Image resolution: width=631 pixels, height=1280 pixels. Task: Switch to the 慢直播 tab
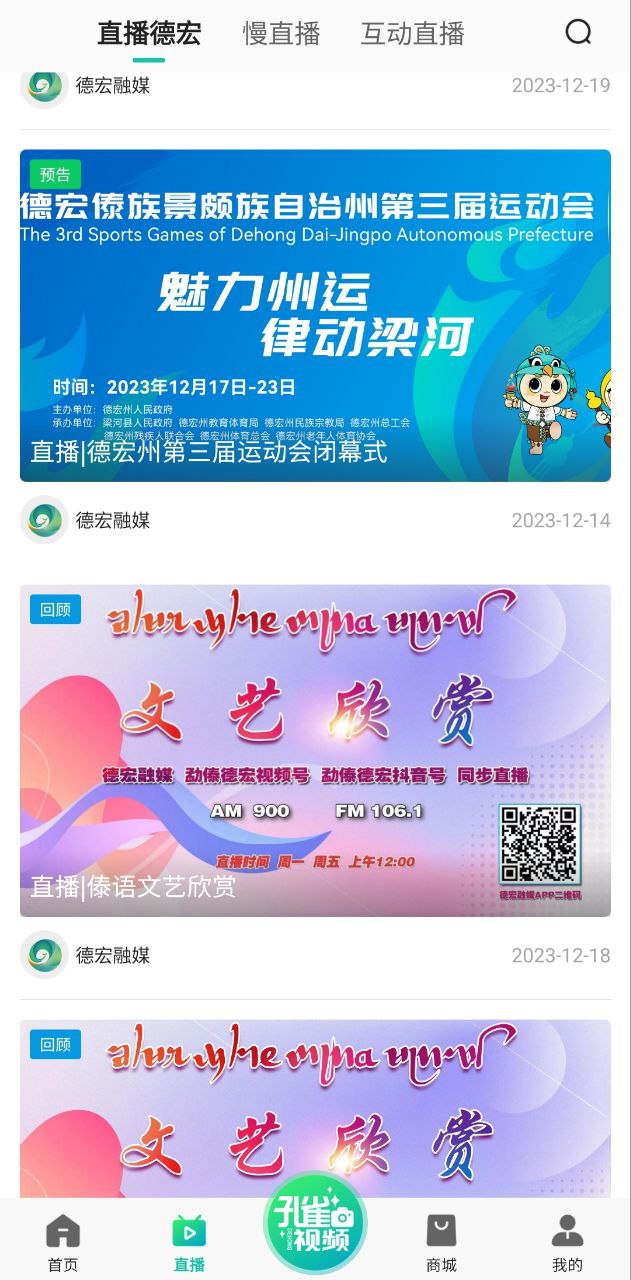pyautogui.click(x=281, y=34)
